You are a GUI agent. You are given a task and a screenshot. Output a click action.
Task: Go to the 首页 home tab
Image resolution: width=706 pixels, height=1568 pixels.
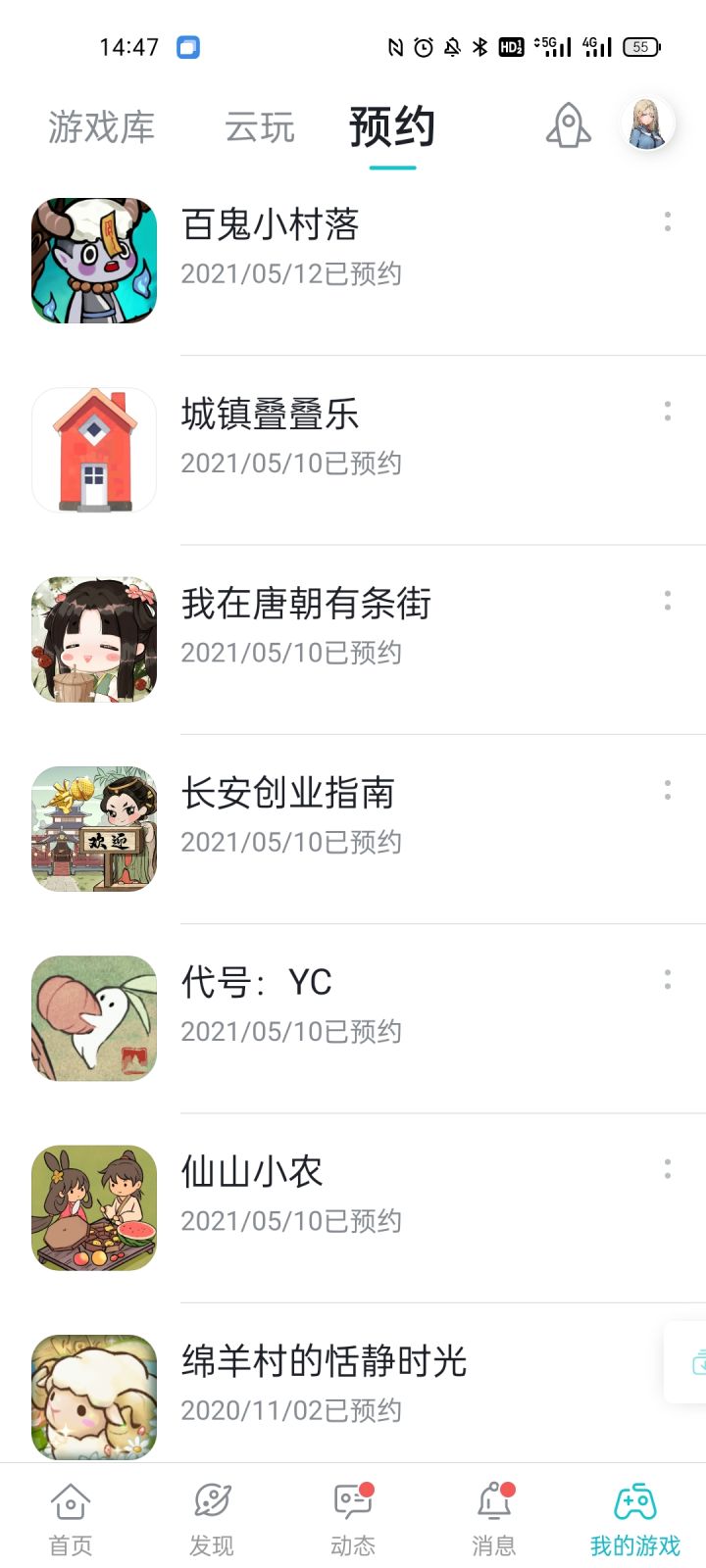71,1518
